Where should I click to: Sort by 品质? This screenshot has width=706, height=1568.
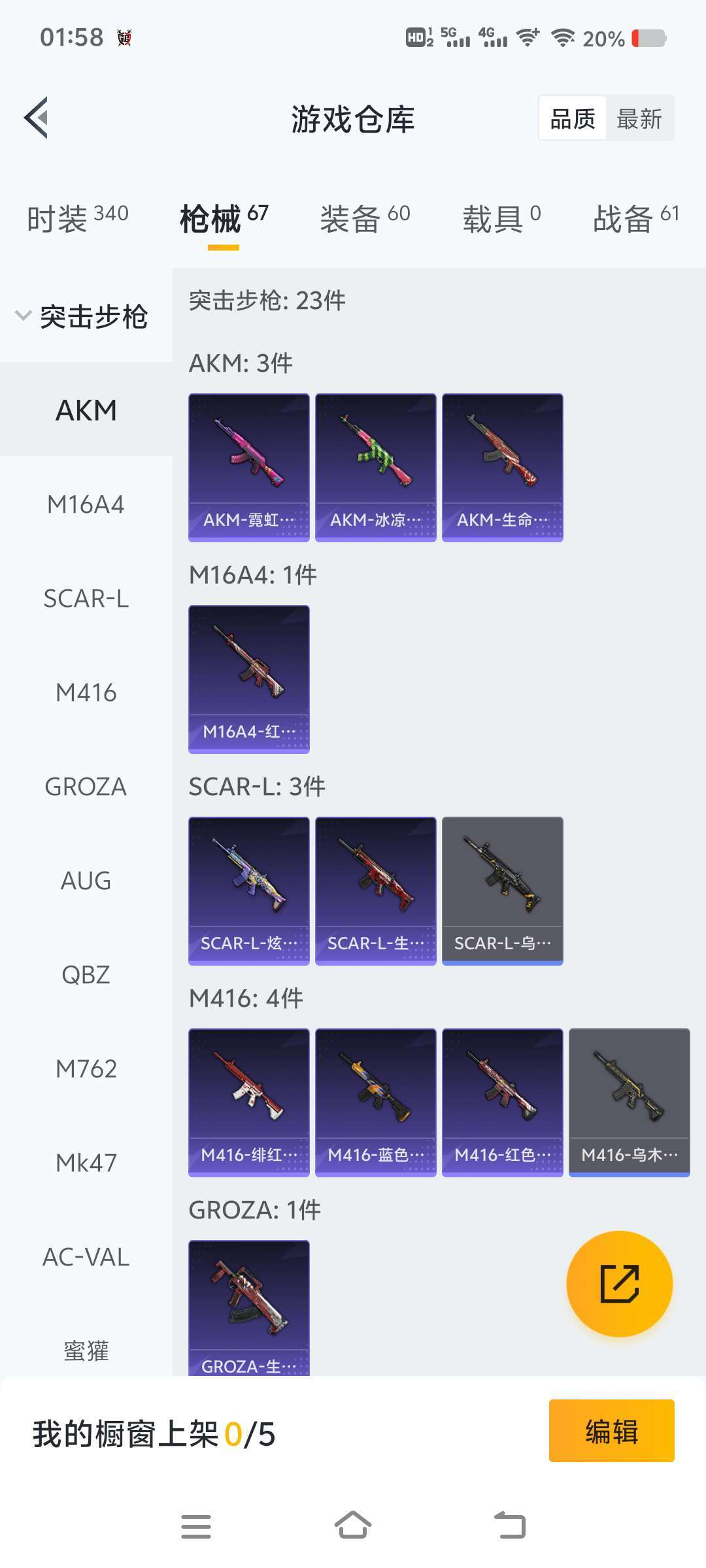pyautogui.click(x=573, y=119)
